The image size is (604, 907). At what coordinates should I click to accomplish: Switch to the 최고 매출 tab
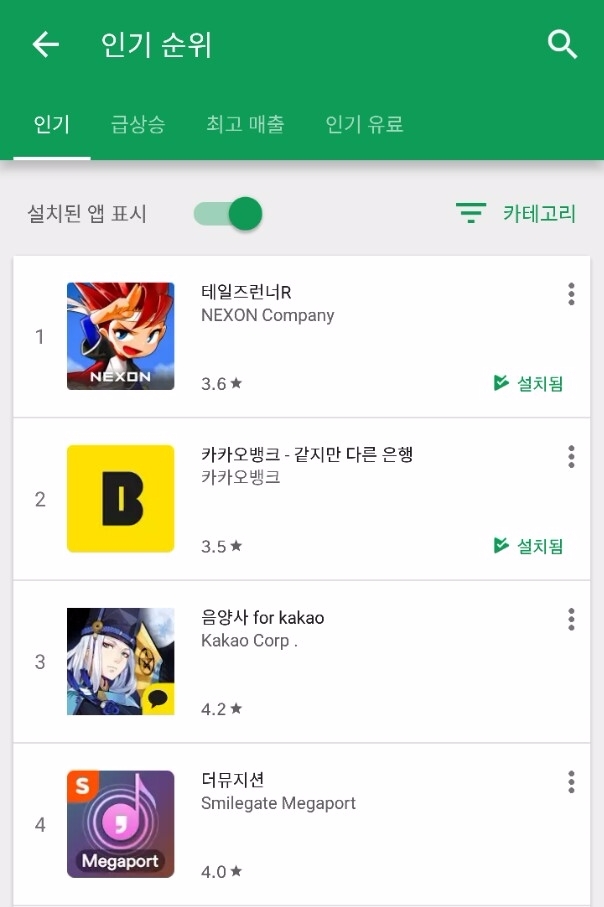tap(245, 125)
